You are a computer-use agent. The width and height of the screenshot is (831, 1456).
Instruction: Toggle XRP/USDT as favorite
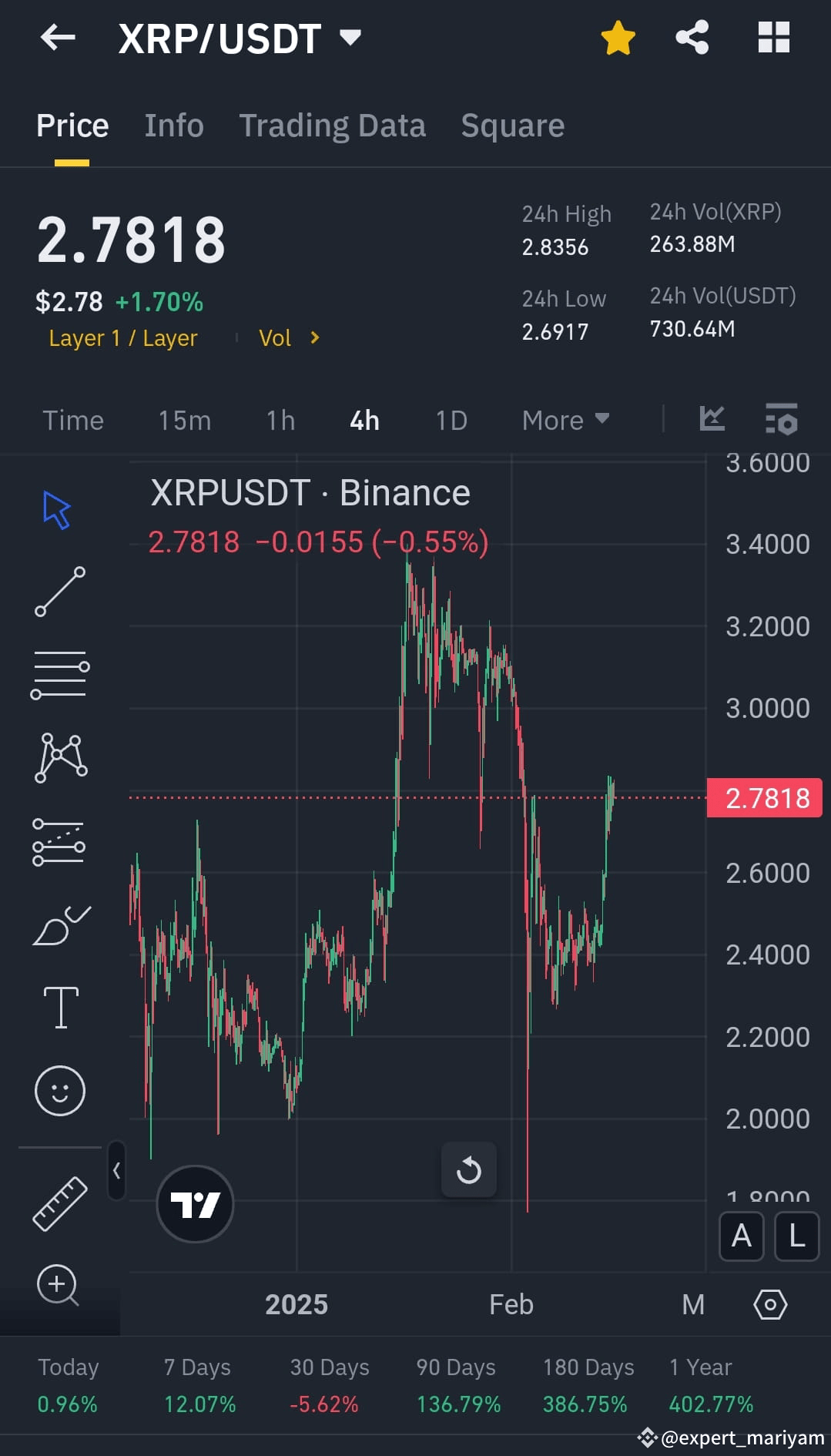click(x=618, y=36)
